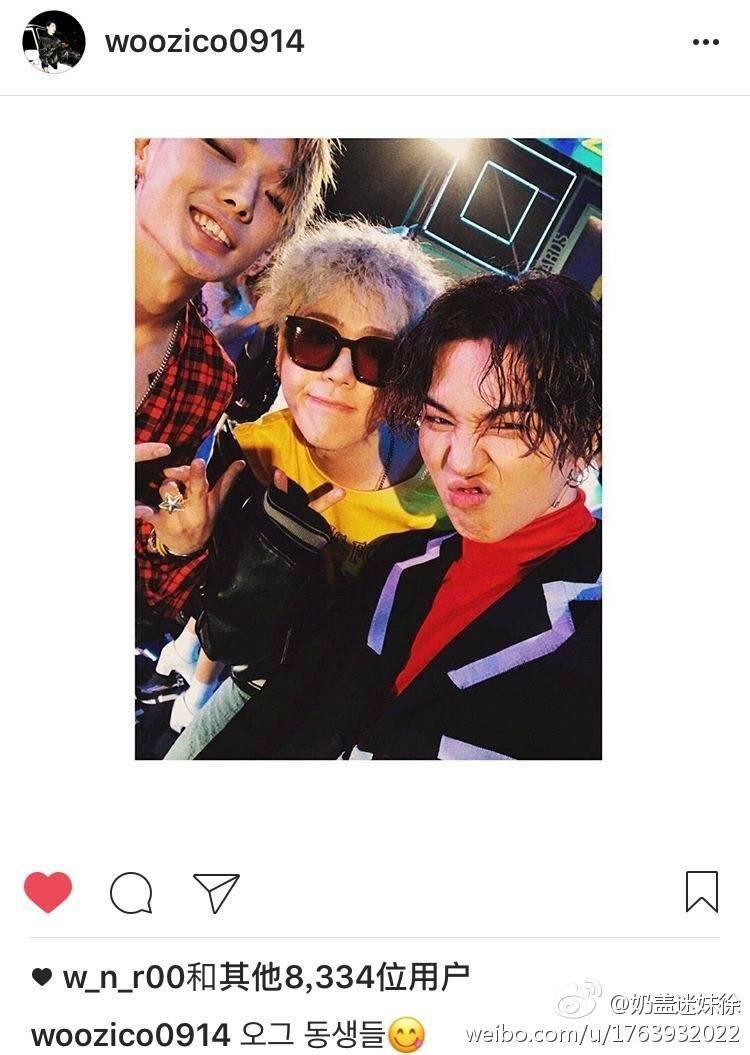Open the three-dot overflow menu
Screen dimensions: 750x1055
(705, 42)
